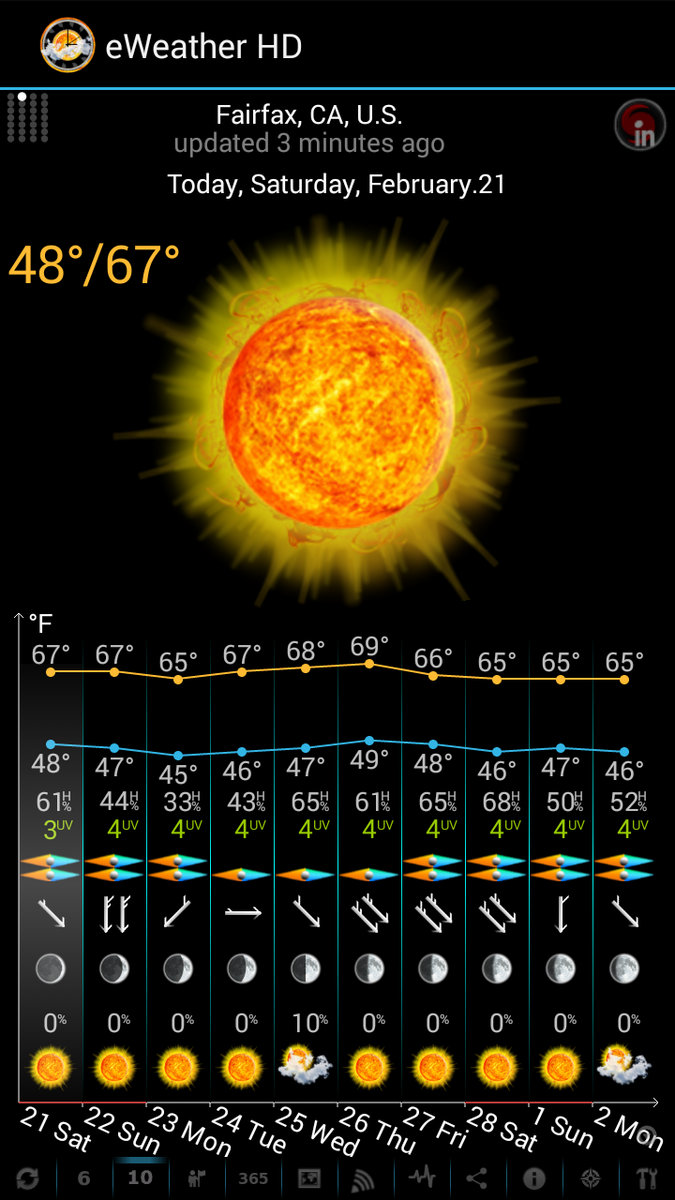Screen dimensions: 675x1200
Task: Open the earthquake activity graph icon
Action: [x=421, y=1178]
